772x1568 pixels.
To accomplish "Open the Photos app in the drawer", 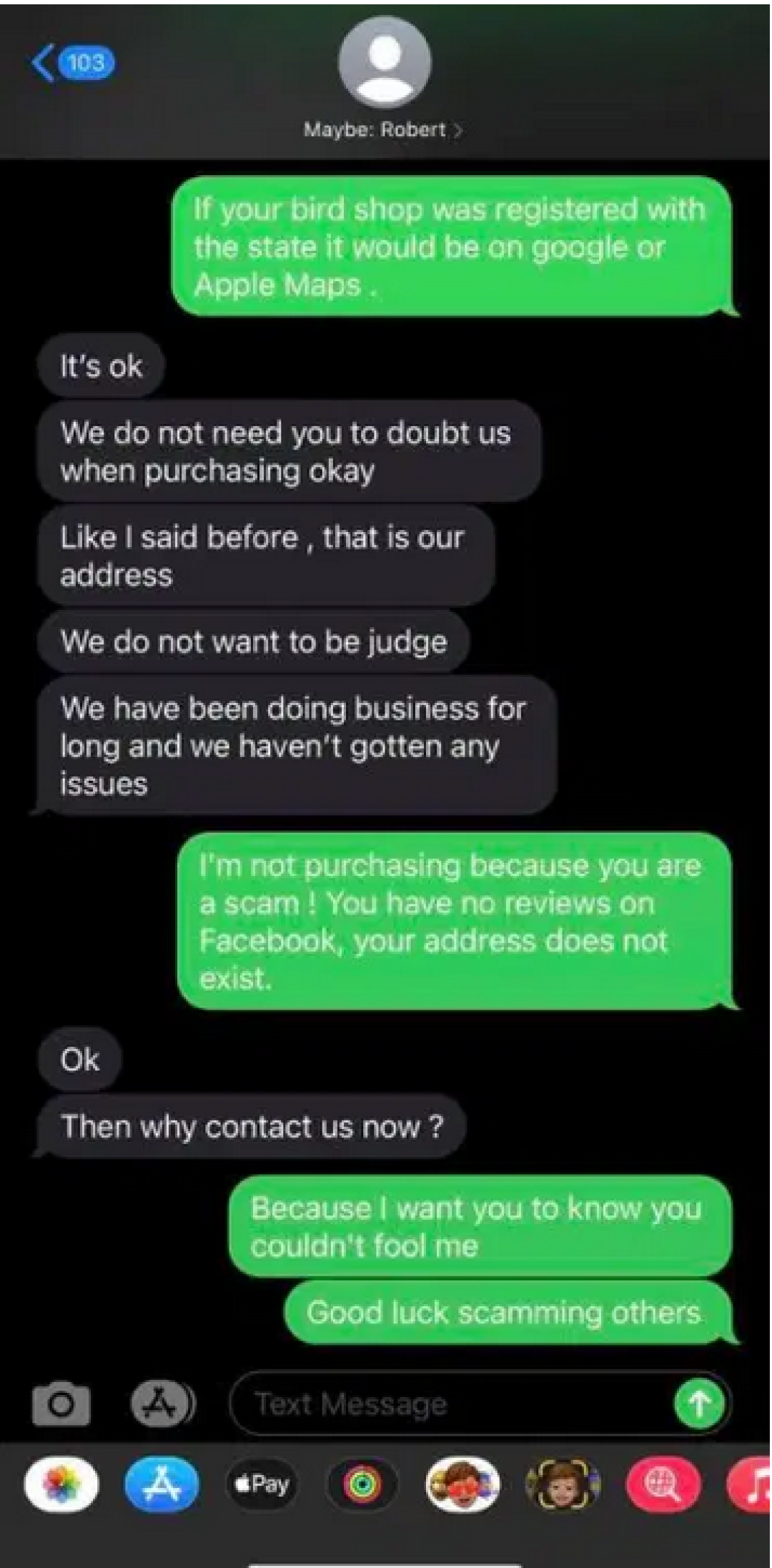I will click(x=61, y=1486).
